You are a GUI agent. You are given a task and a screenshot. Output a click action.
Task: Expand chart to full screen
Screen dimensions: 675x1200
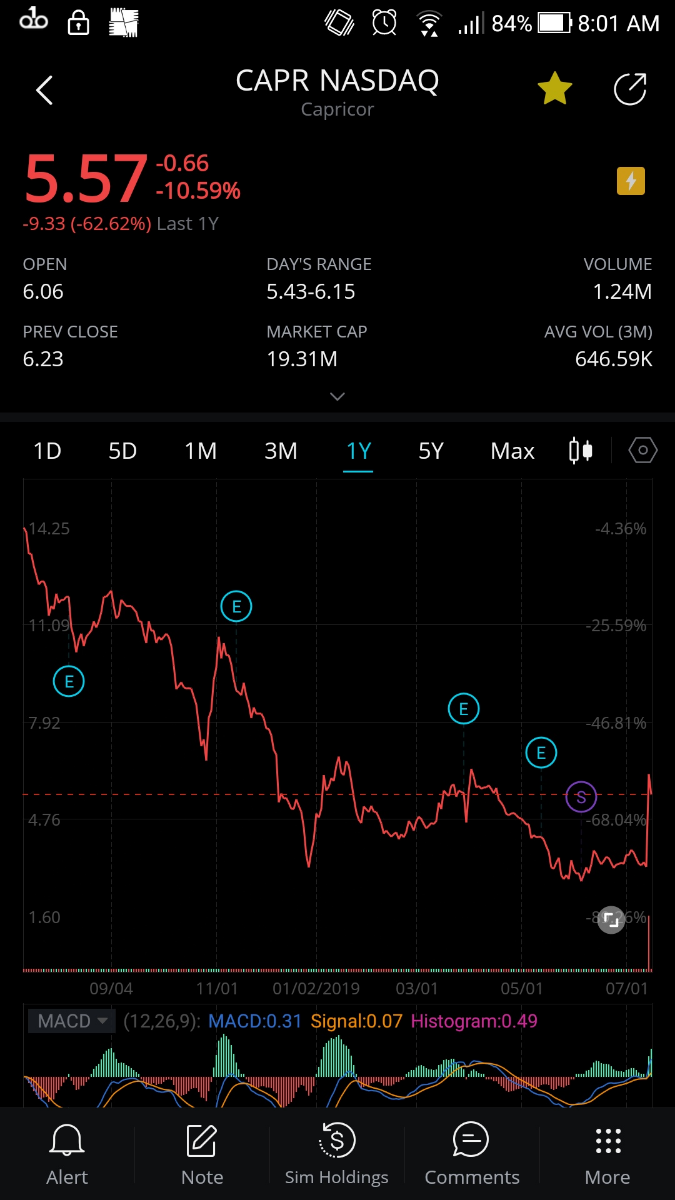610,920
